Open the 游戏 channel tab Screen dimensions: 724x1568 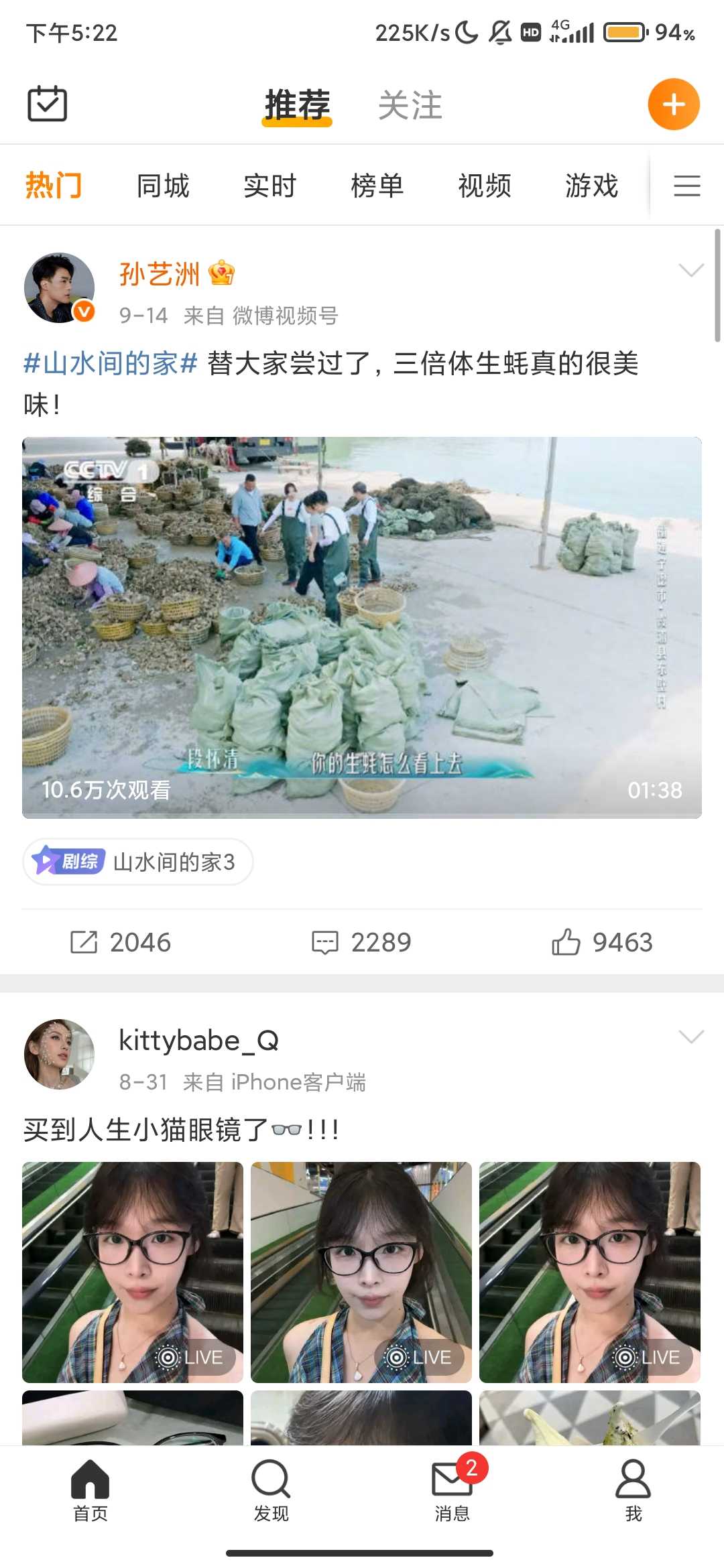click(x=591, y=186)
